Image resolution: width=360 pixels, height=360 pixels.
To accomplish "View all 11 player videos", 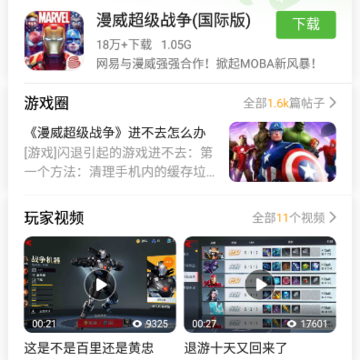I will click(294, 218).
